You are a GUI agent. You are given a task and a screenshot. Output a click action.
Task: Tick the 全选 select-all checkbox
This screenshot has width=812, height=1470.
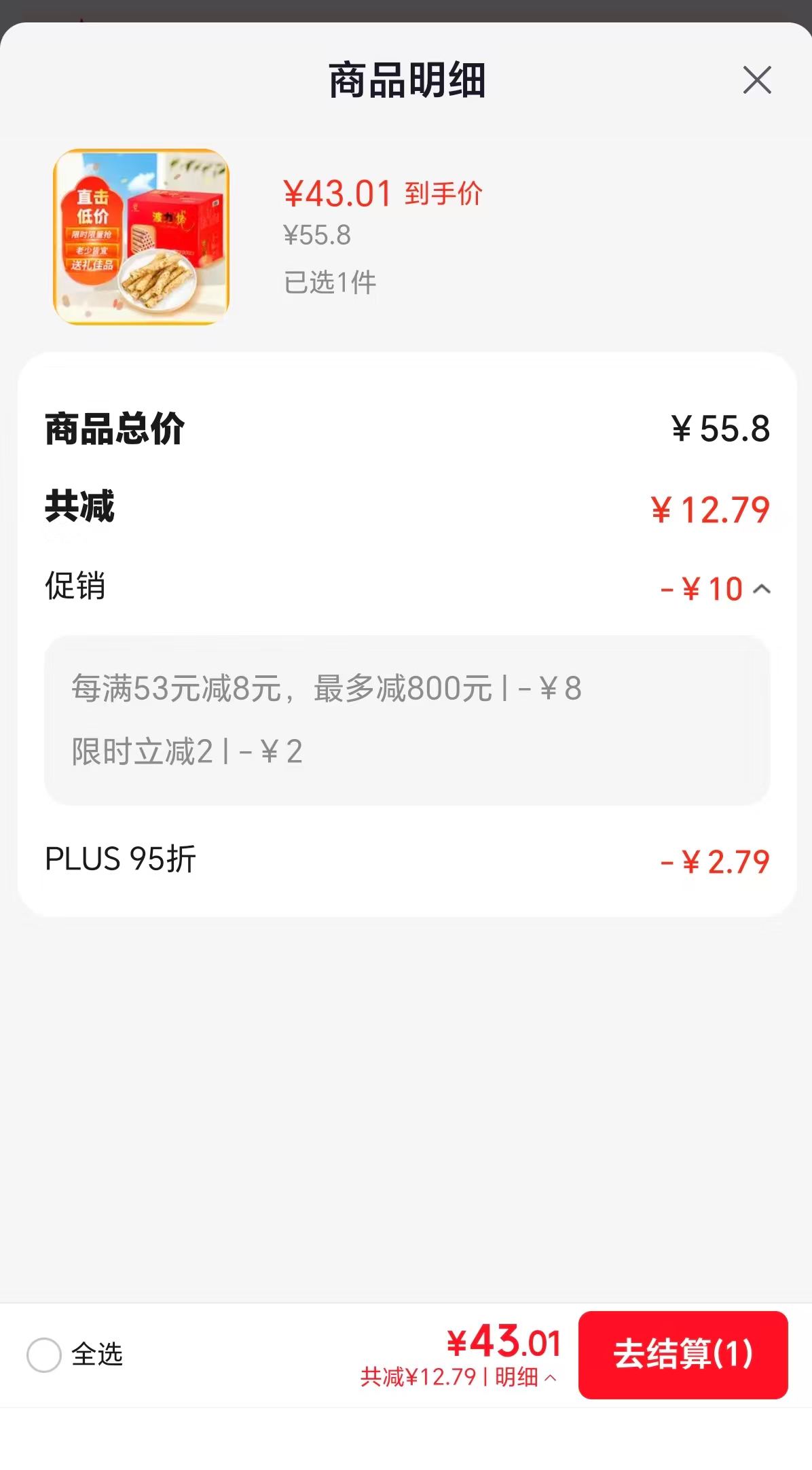44,1355
